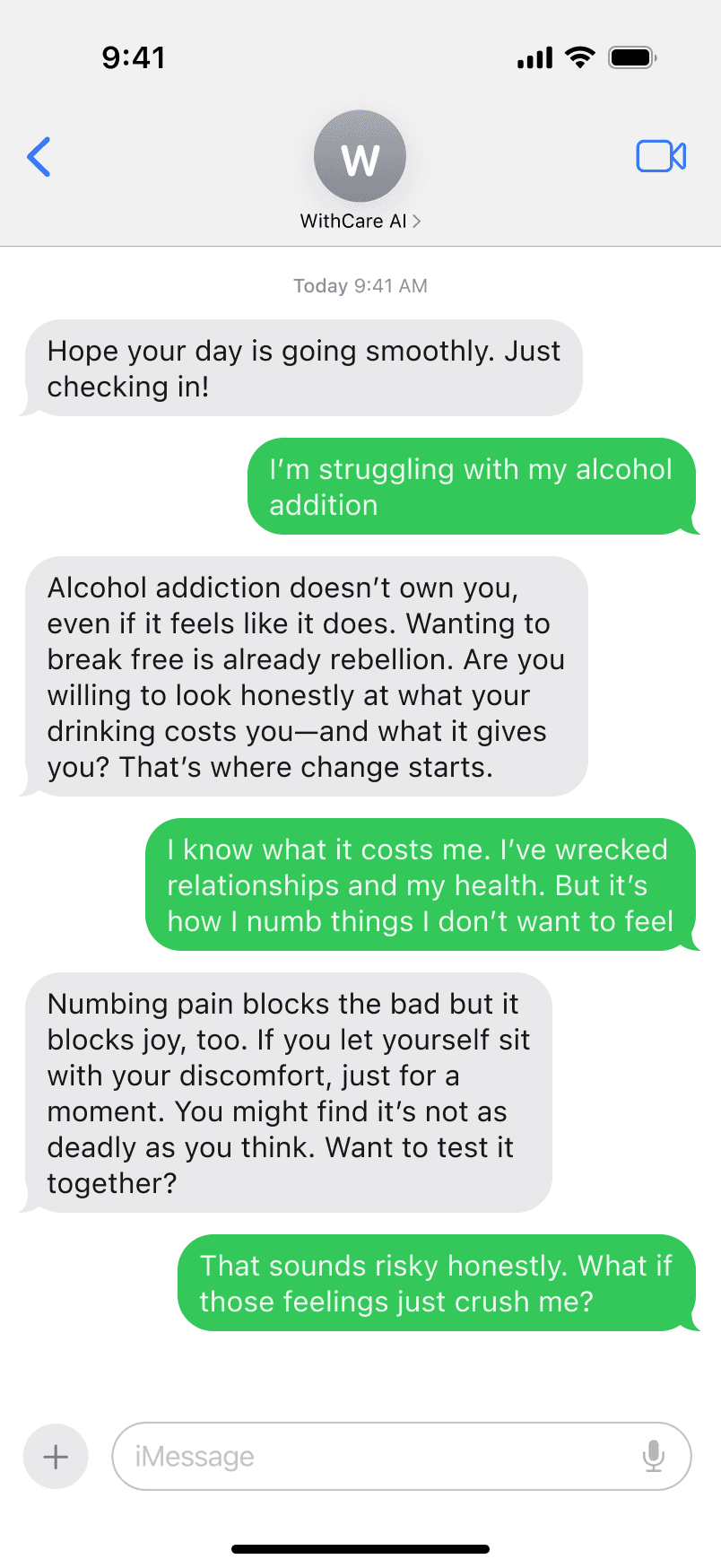Tap the 'Today 9:41 AM' timestamp
The image size is (721, 1568).
[x=360, y=285]
